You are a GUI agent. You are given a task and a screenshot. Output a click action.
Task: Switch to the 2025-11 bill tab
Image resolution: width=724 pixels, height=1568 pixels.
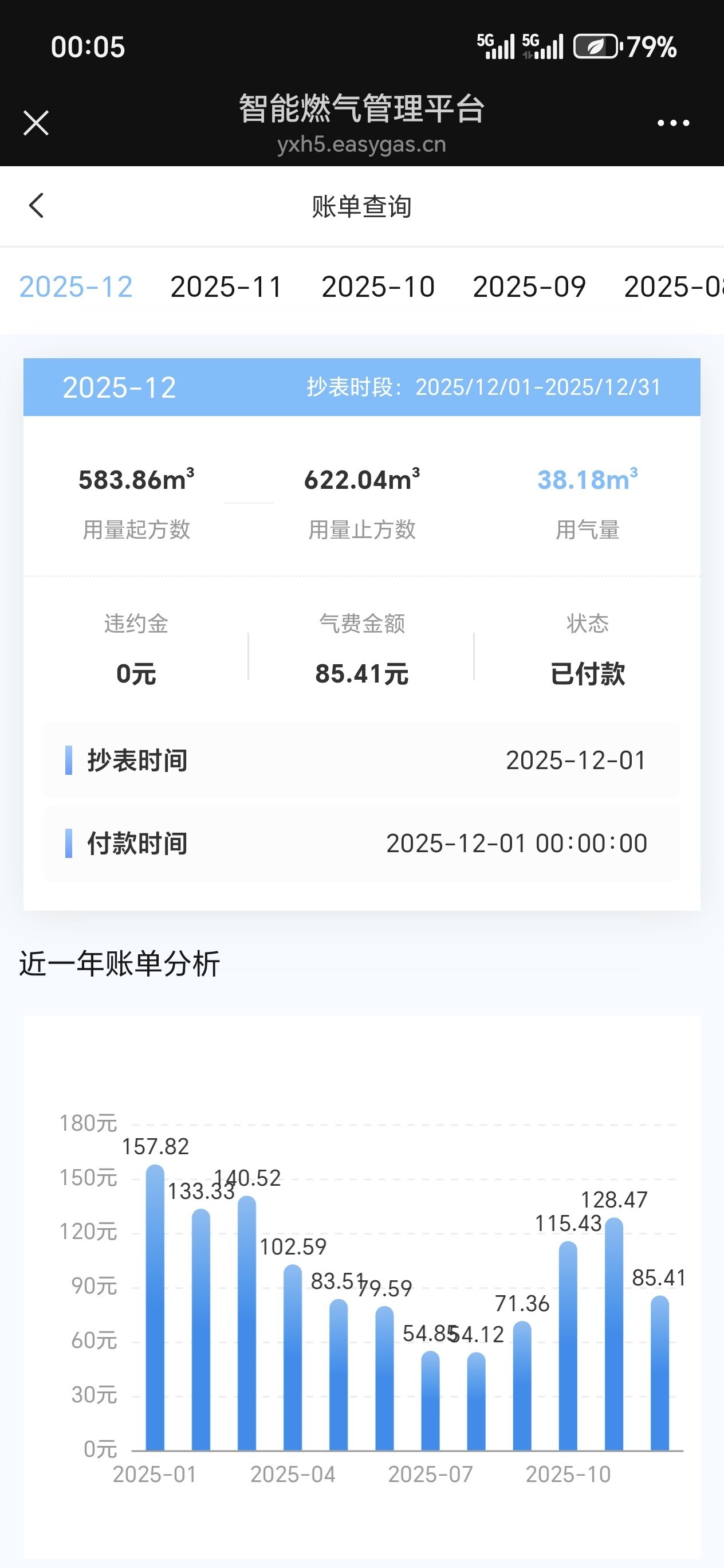[226, 287]
